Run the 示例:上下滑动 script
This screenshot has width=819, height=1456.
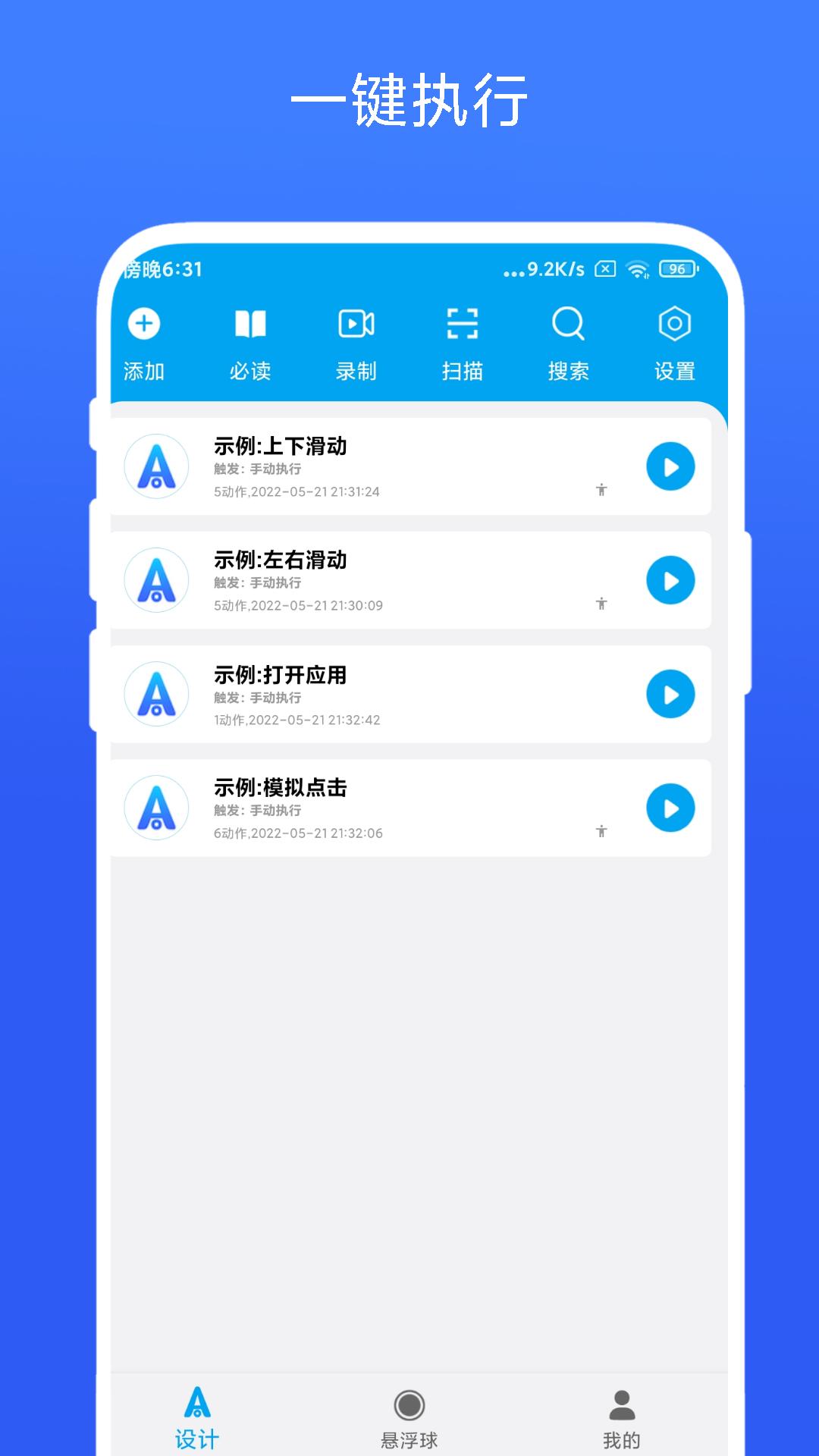[670, 467]
